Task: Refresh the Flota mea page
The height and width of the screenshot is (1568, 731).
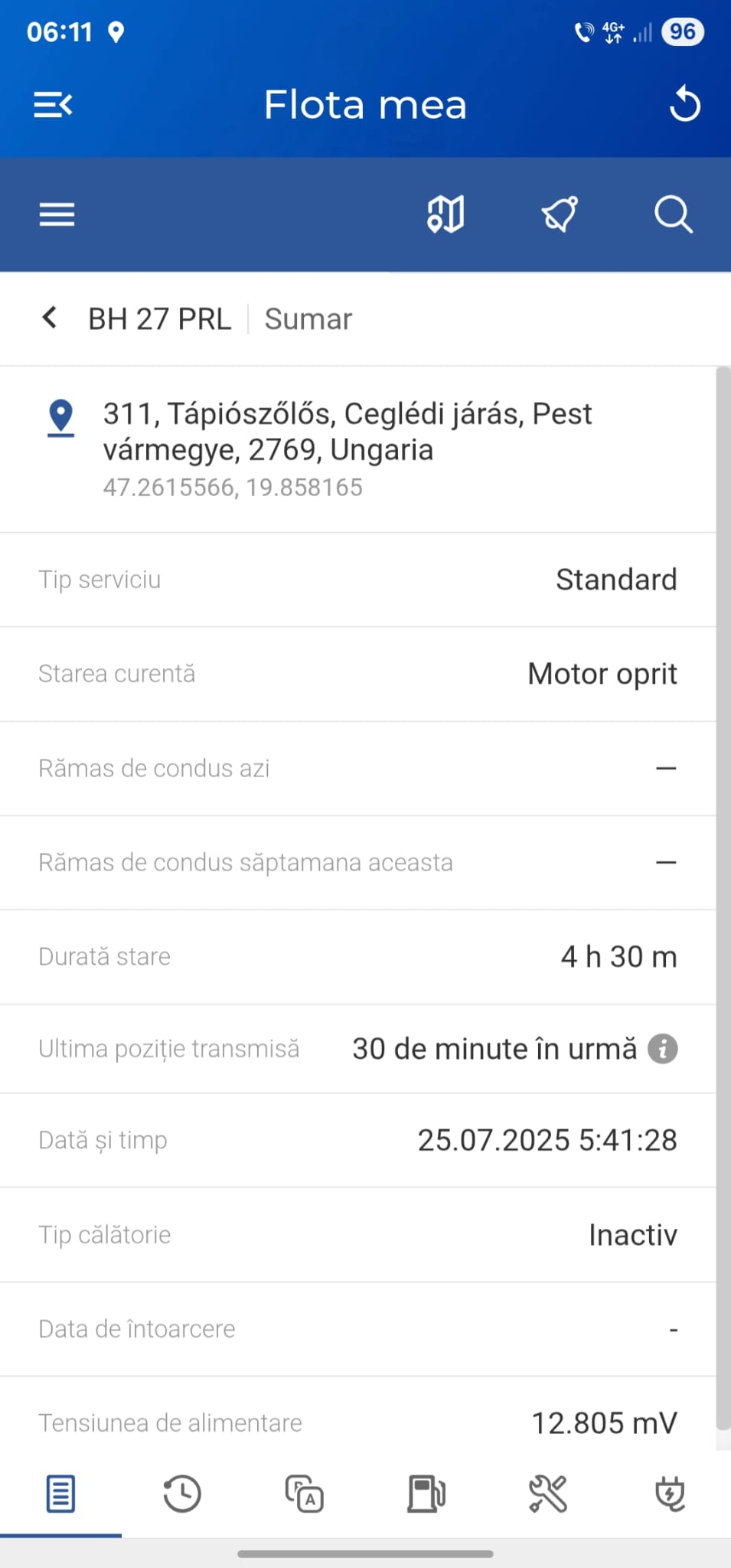Action: coord(684,105)
